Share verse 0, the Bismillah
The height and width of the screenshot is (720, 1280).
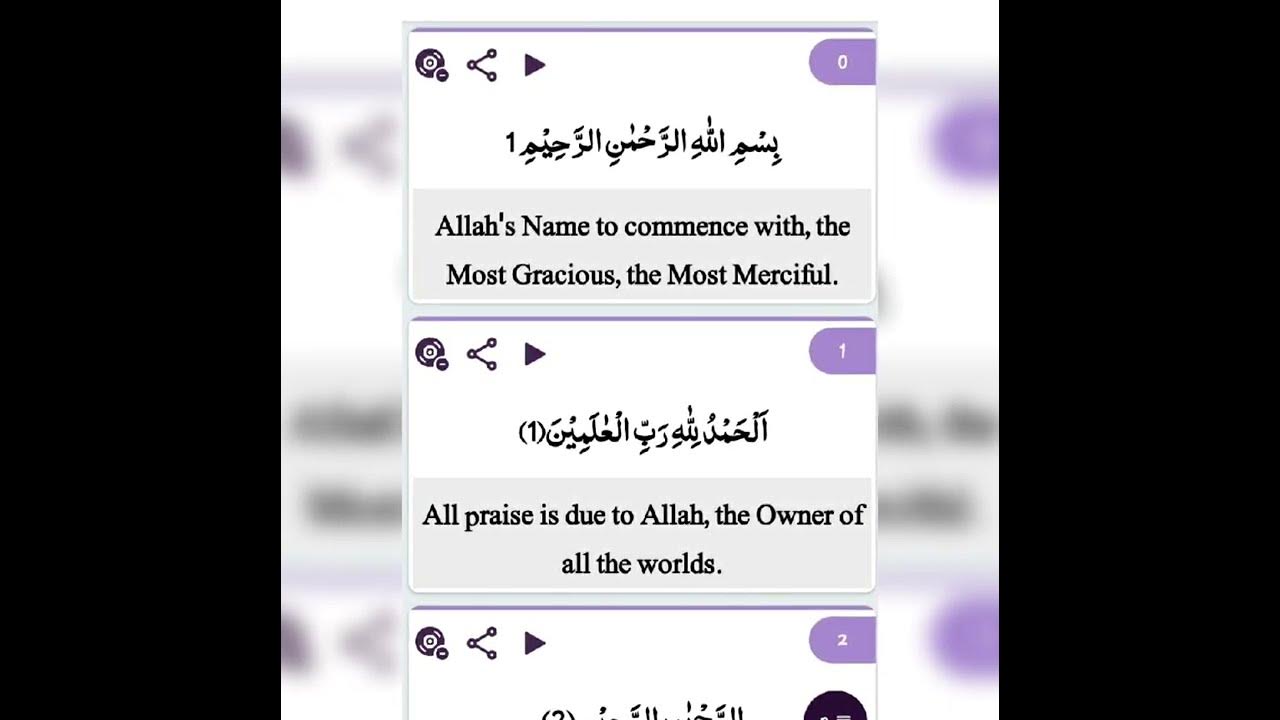pos(482,66)
